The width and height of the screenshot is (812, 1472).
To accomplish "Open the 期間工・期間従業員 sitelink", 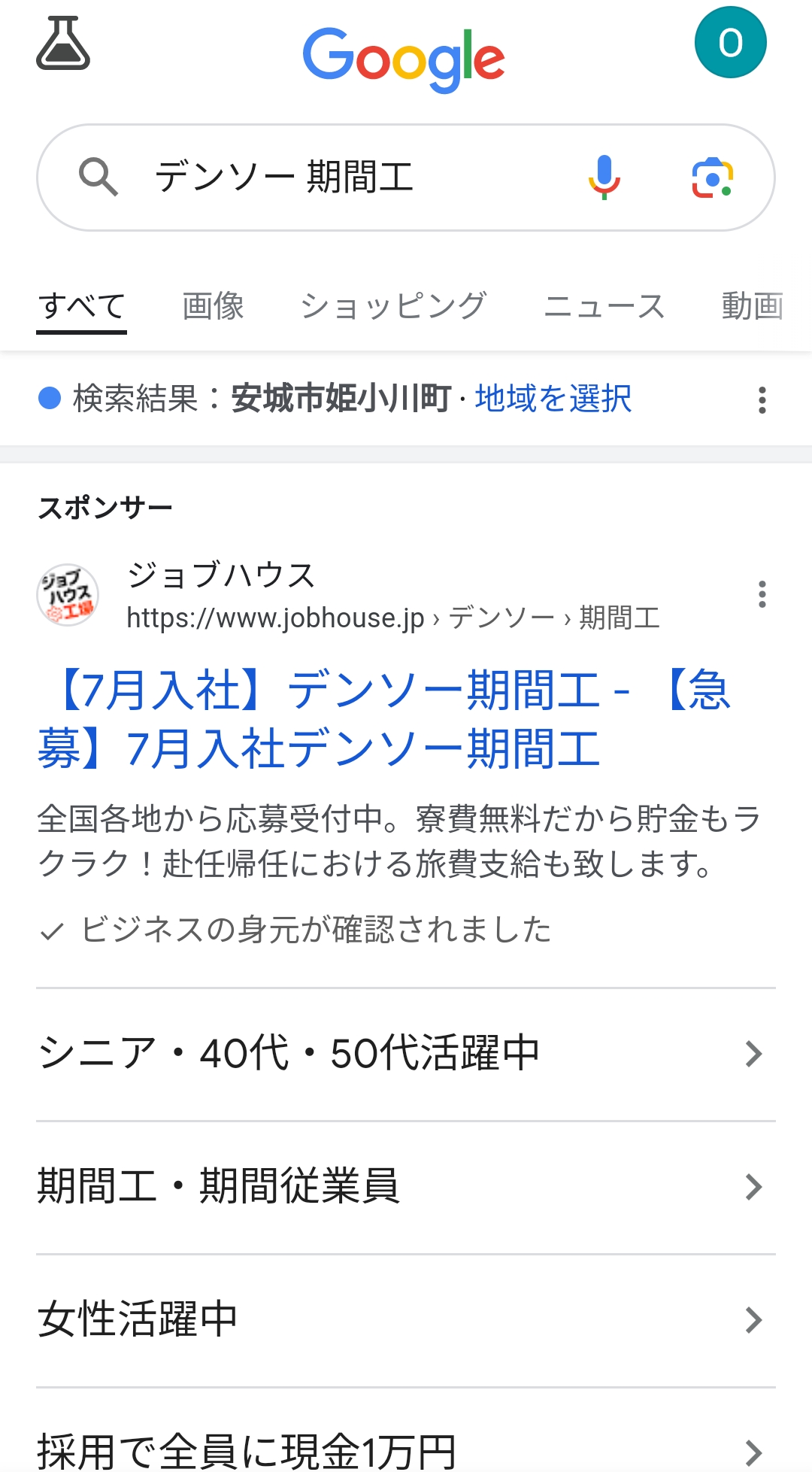I will click(406, 1187).
